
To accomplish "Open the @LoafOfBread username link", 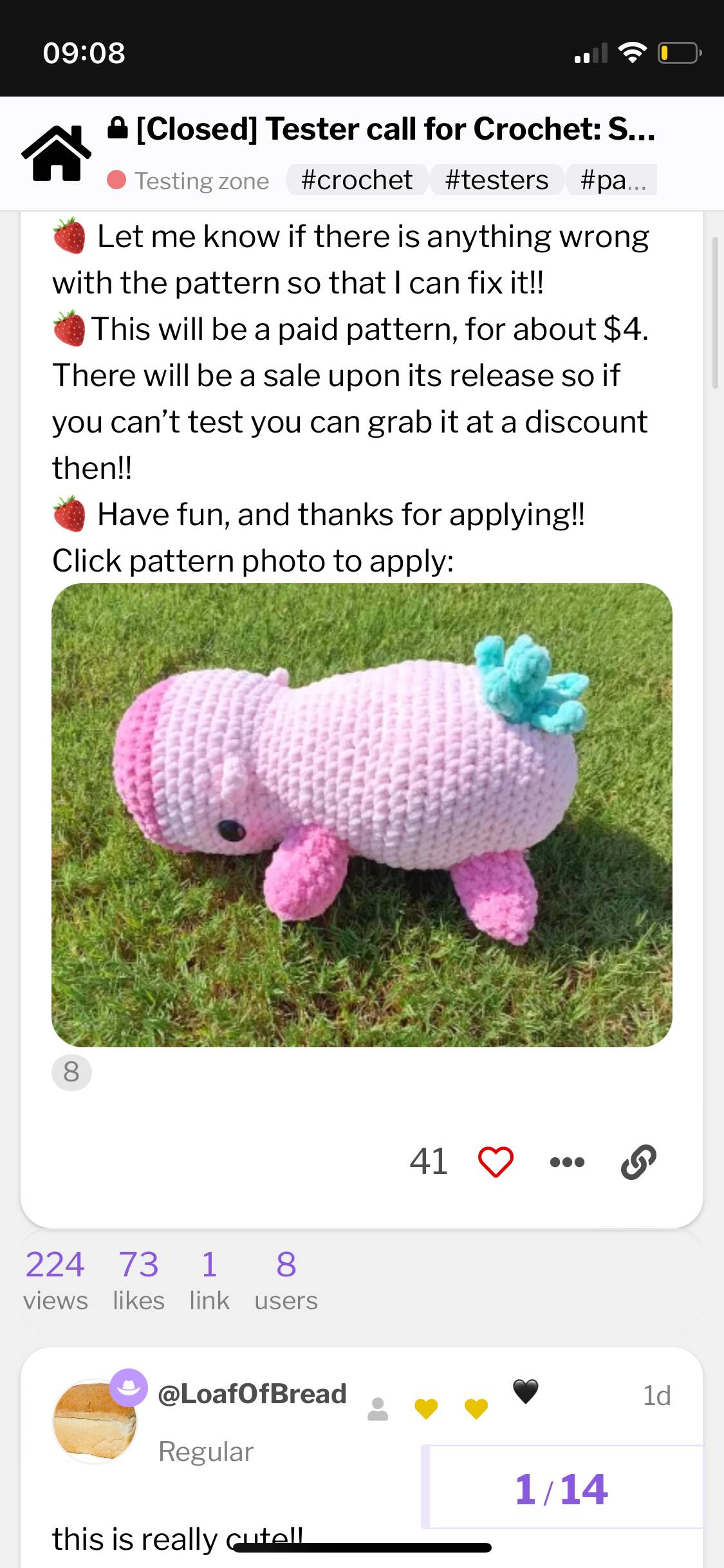I will [x=252, y=1394].
